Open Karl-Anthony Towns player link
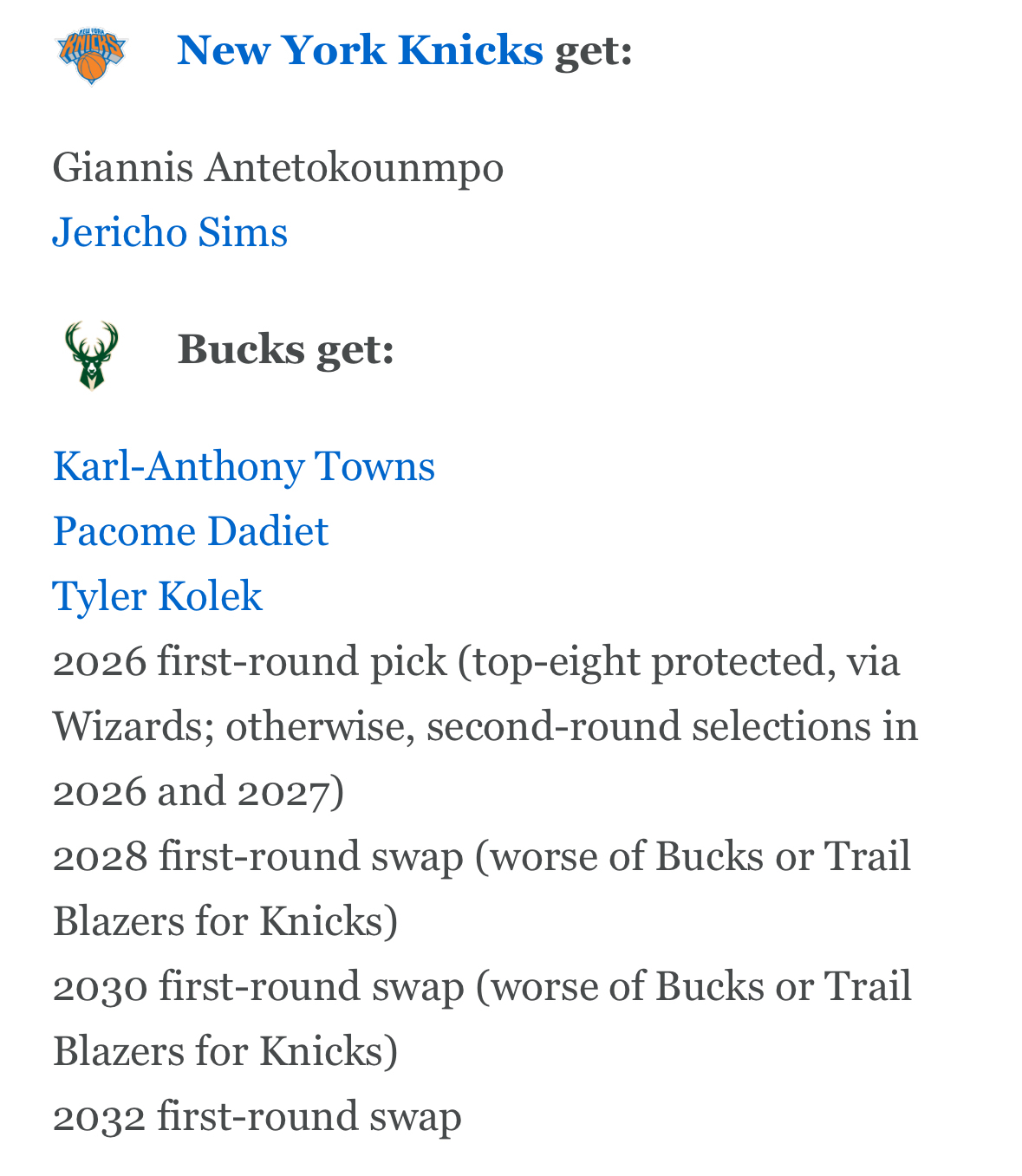 [244, 466]
